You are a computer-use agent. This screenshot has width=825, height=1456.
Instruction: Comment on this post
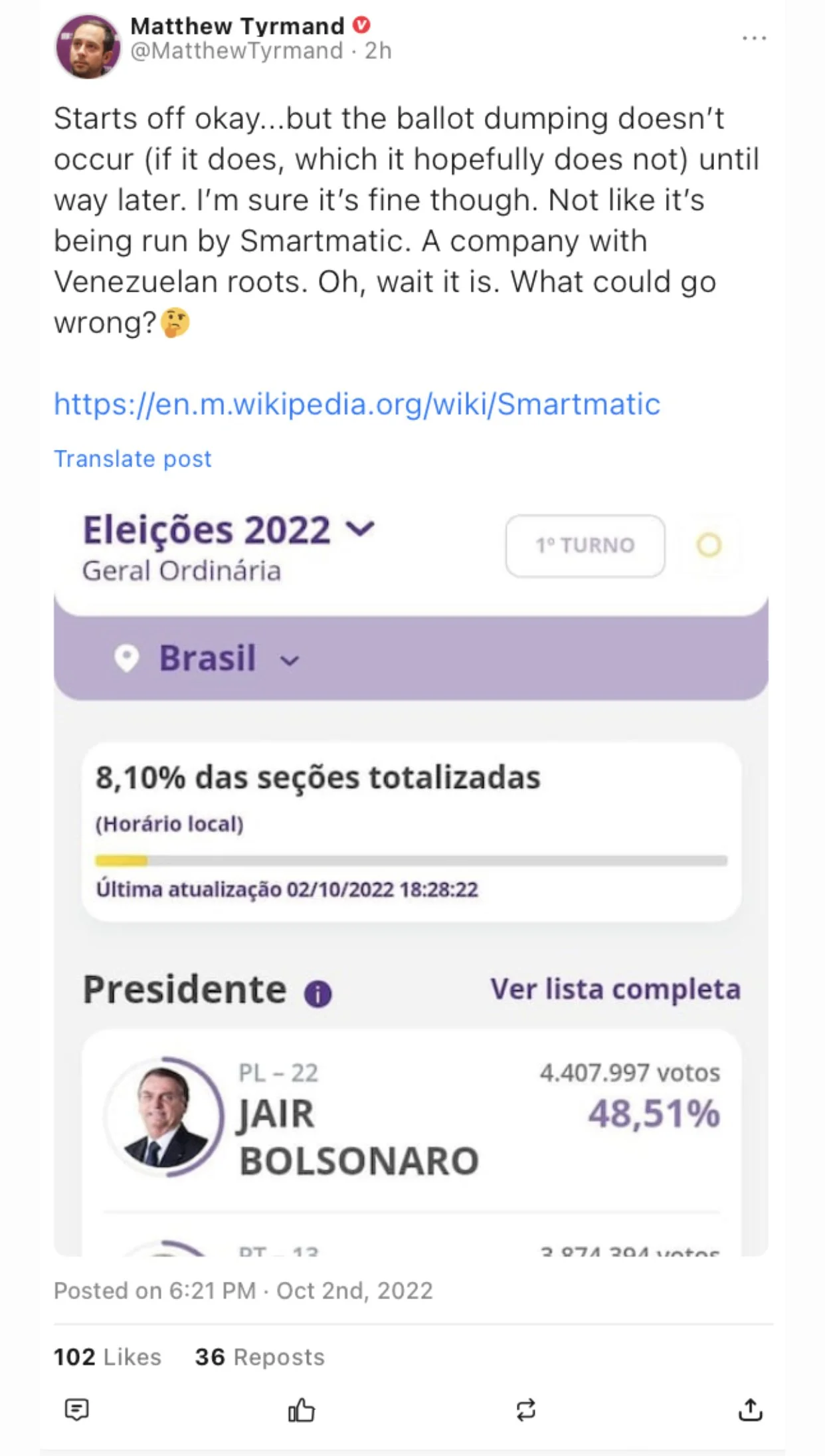76,1409
